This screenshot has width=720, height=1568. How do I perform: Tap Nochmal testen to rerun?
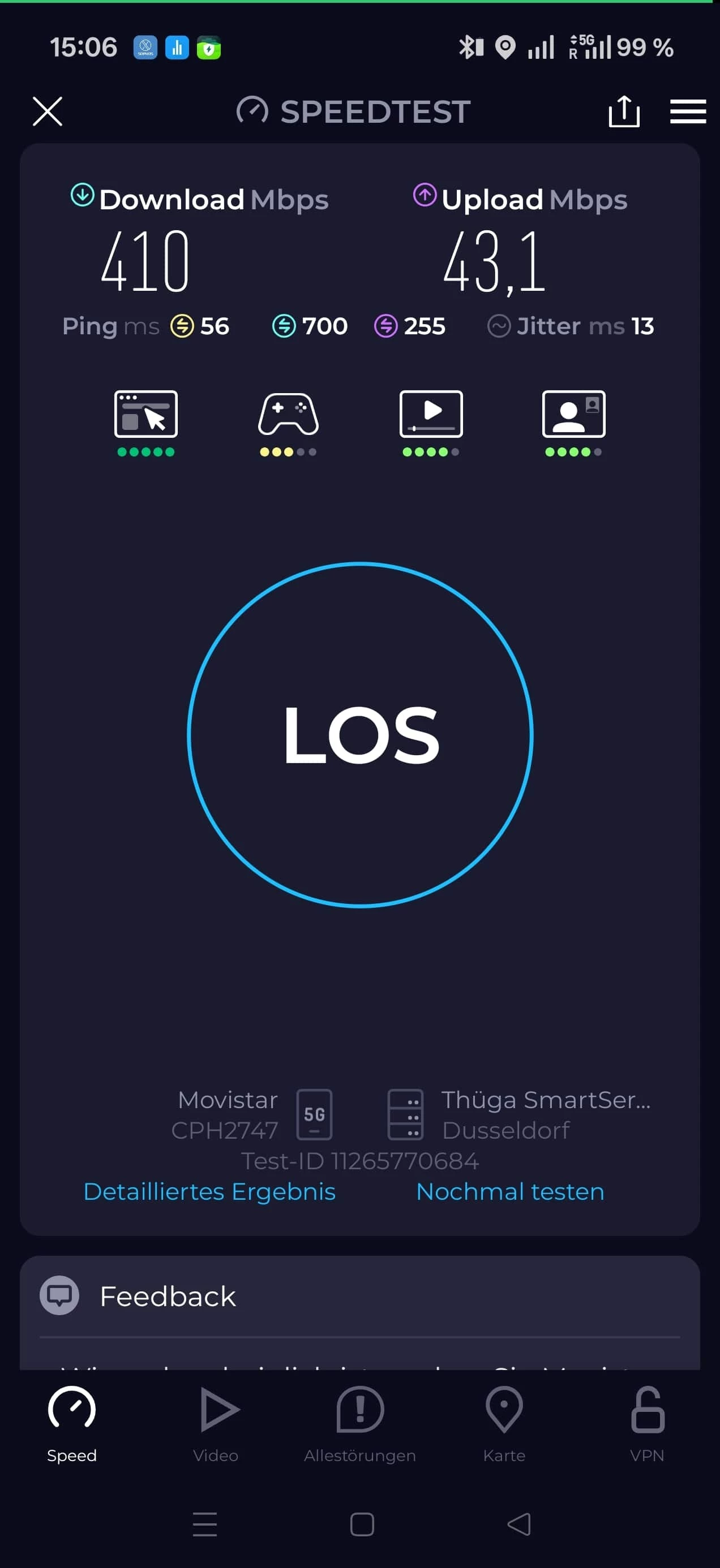click(x=510, y=1191)
